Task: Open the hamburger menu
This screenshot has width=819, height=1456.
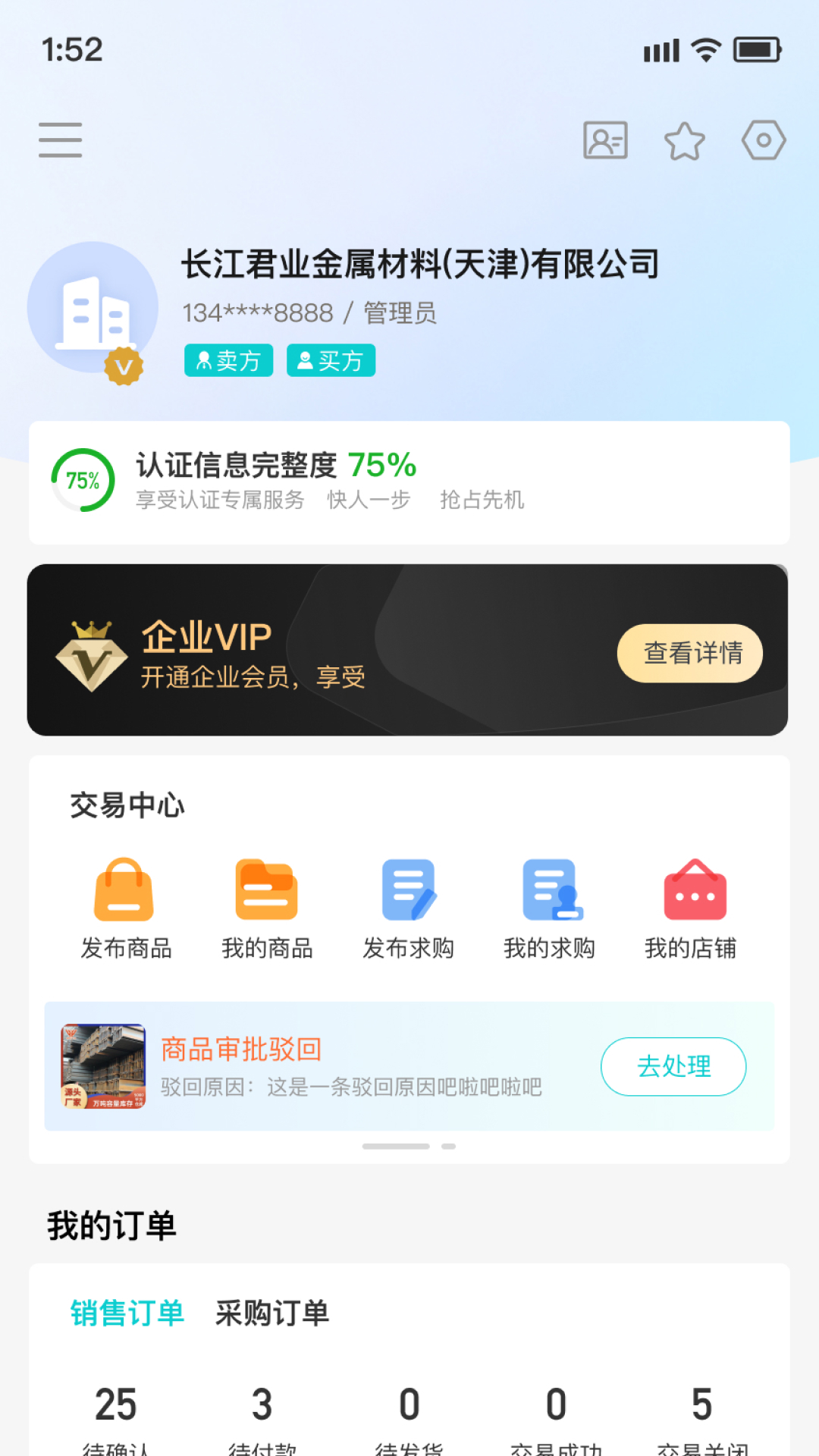Action: (60, 141)
